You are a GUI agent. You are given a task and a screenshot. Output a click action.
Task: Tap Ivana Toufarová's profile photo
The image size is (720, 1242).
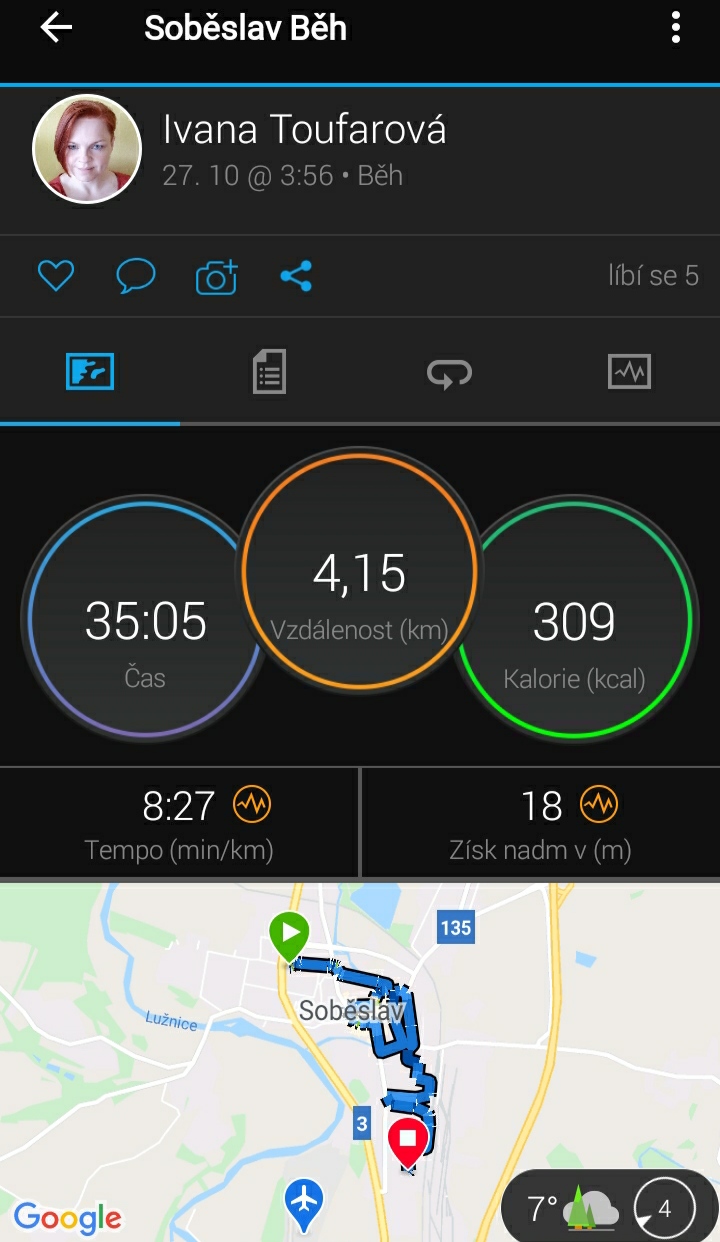pos(87,149)
